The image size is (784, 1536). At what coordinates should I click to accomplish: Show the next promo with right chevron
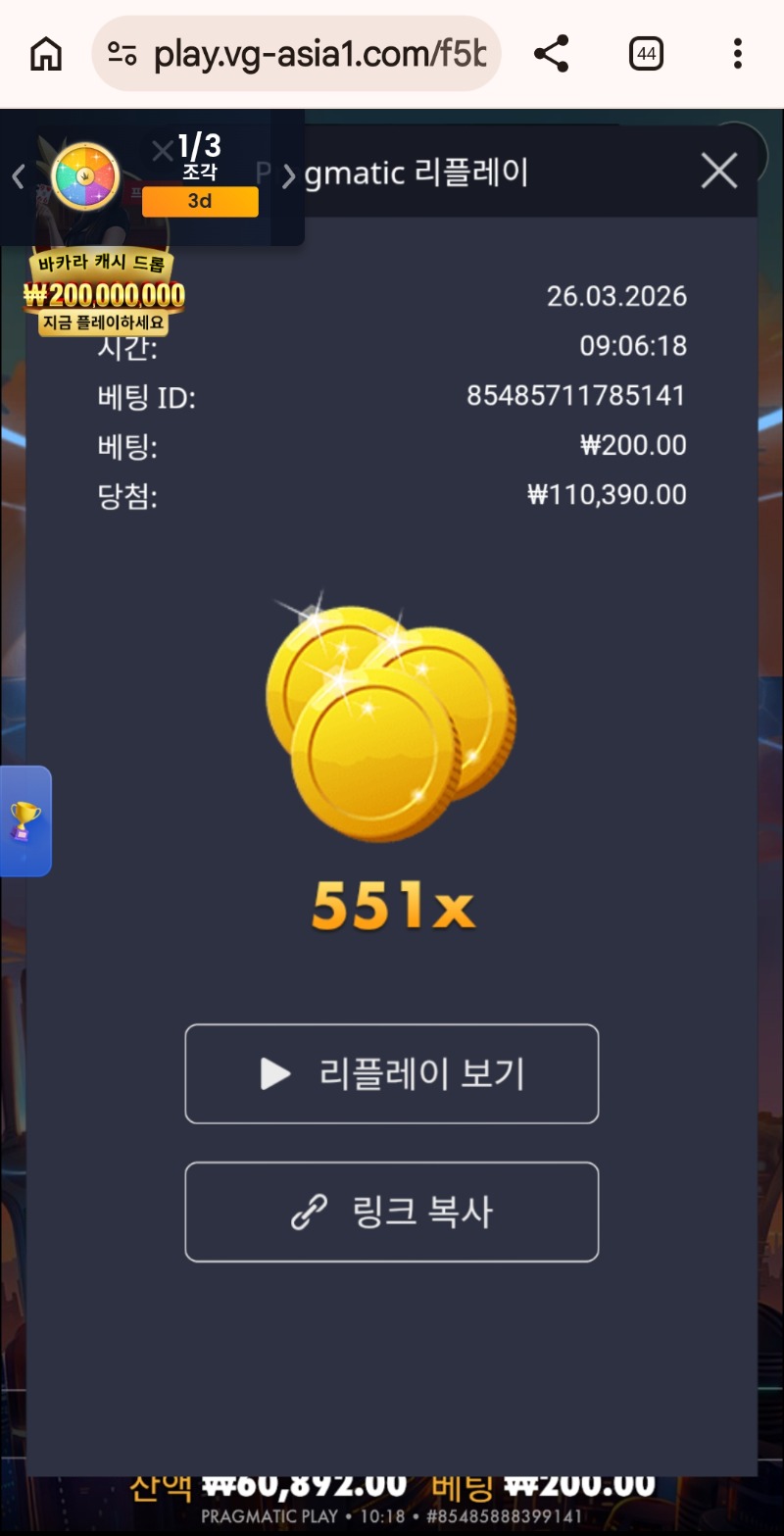[x=288, y=176]
